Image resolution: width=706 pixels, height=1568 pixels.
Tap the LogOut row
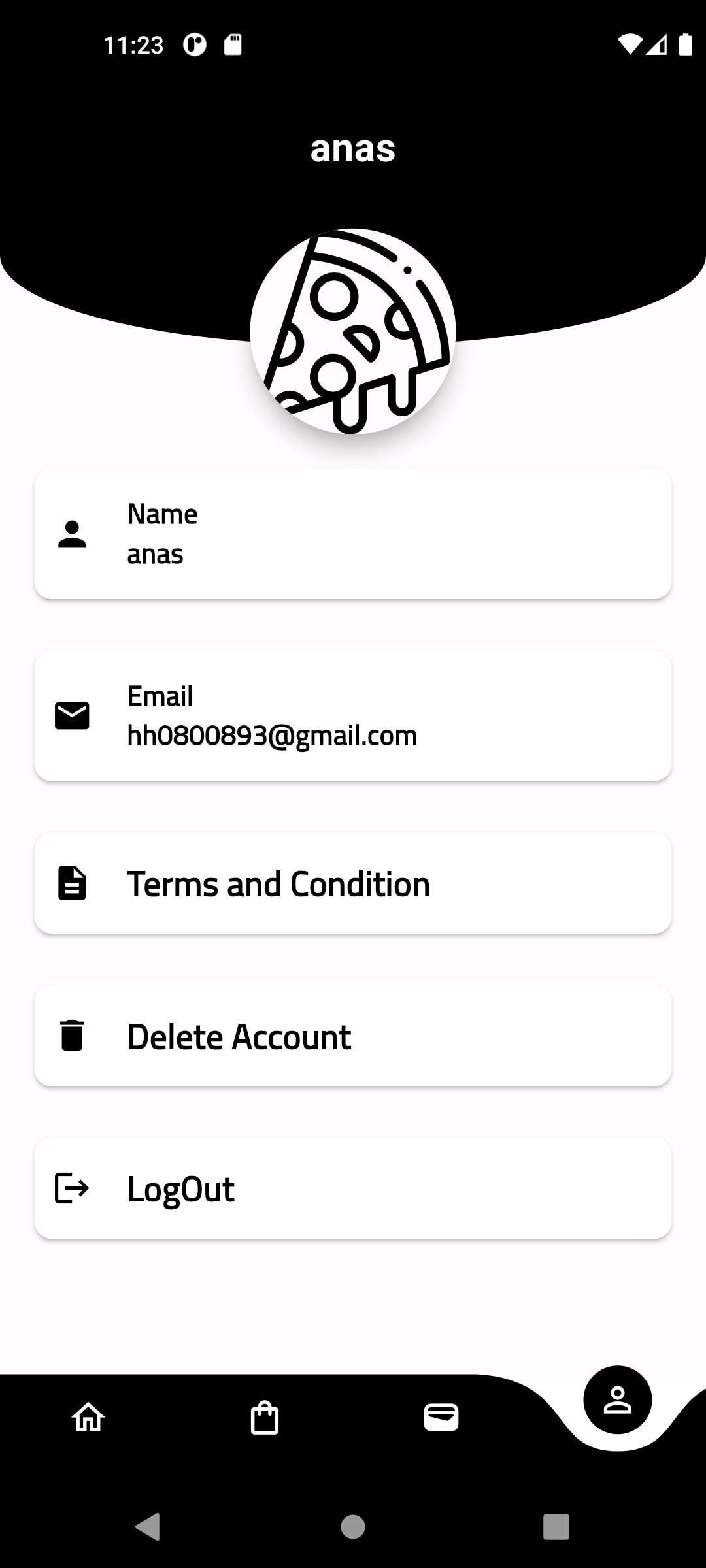coord(353,1188)
